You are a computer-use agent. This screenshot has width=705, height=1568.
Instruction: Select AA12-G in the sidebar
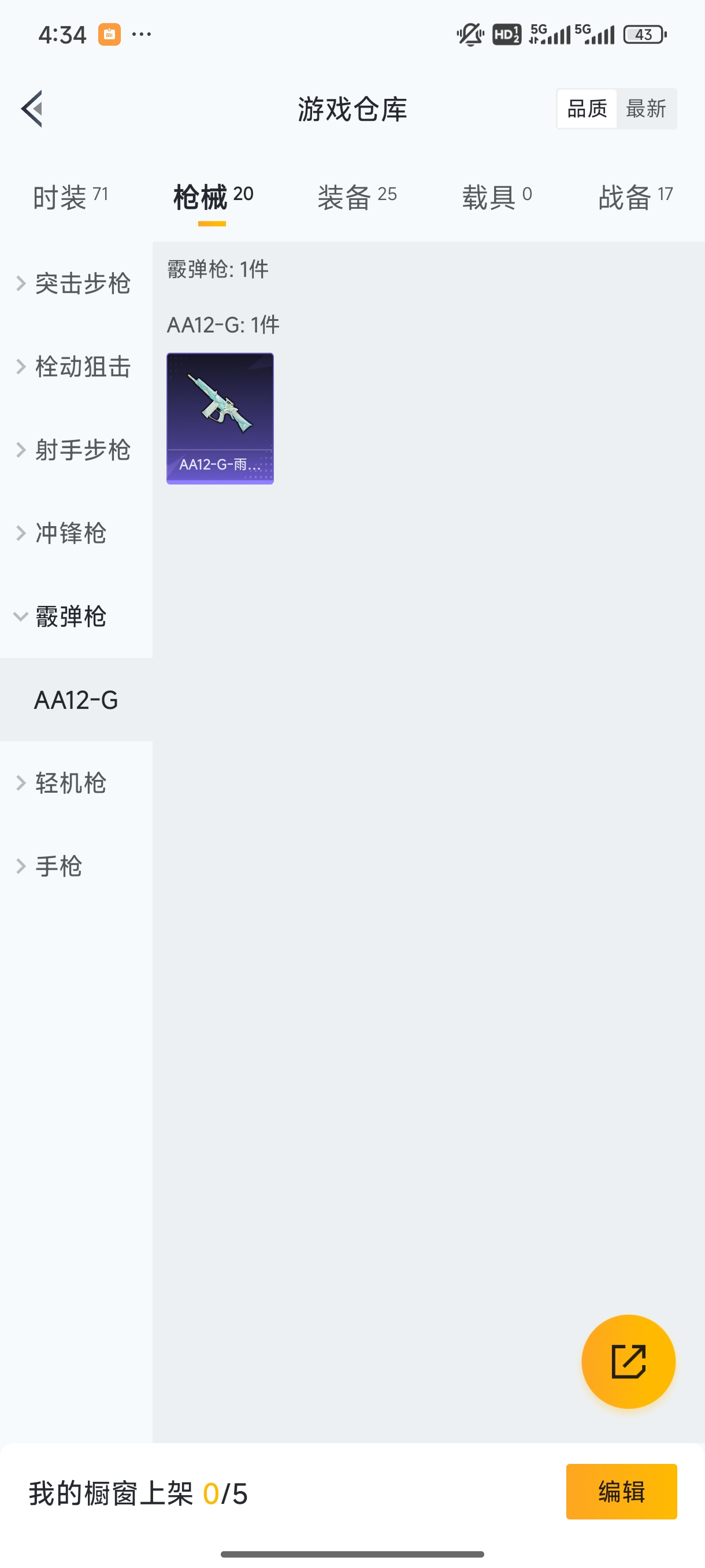click(x=76, y=700)
